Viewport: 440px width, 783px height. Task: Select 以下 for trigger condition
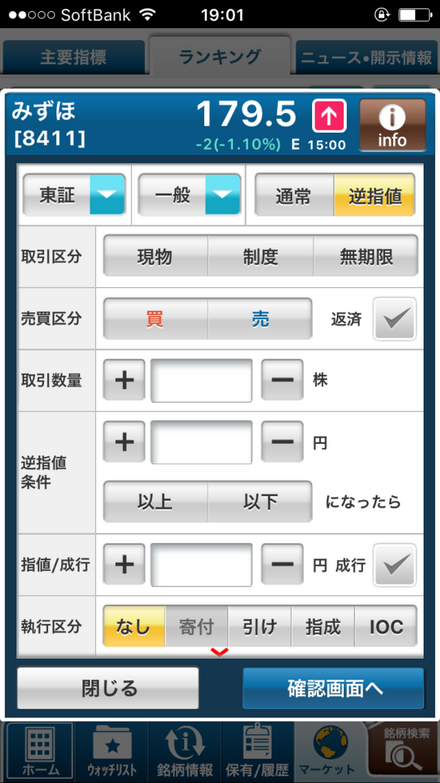260,501
